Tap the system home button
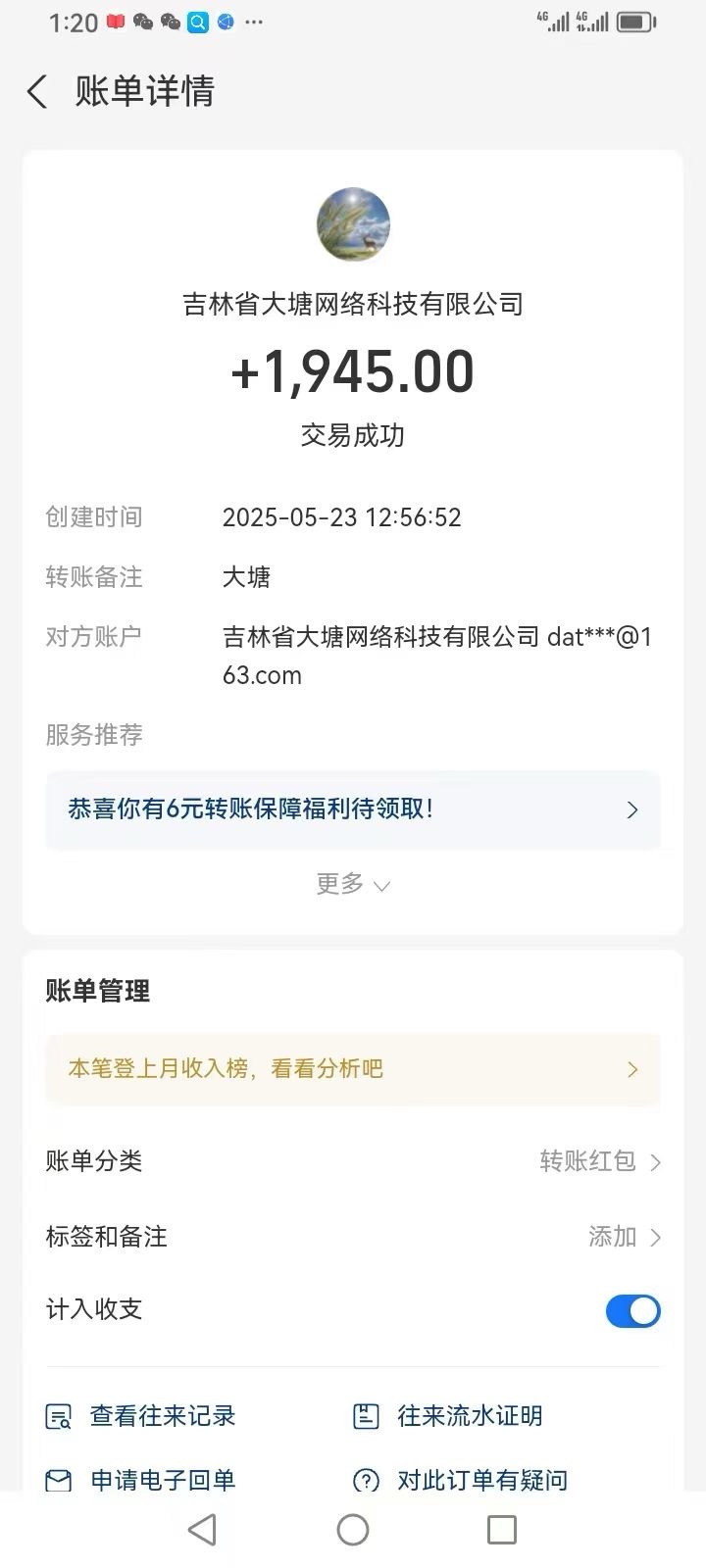The height and width of the screenshot is (1568, 706). click(x=353, y=1530)
